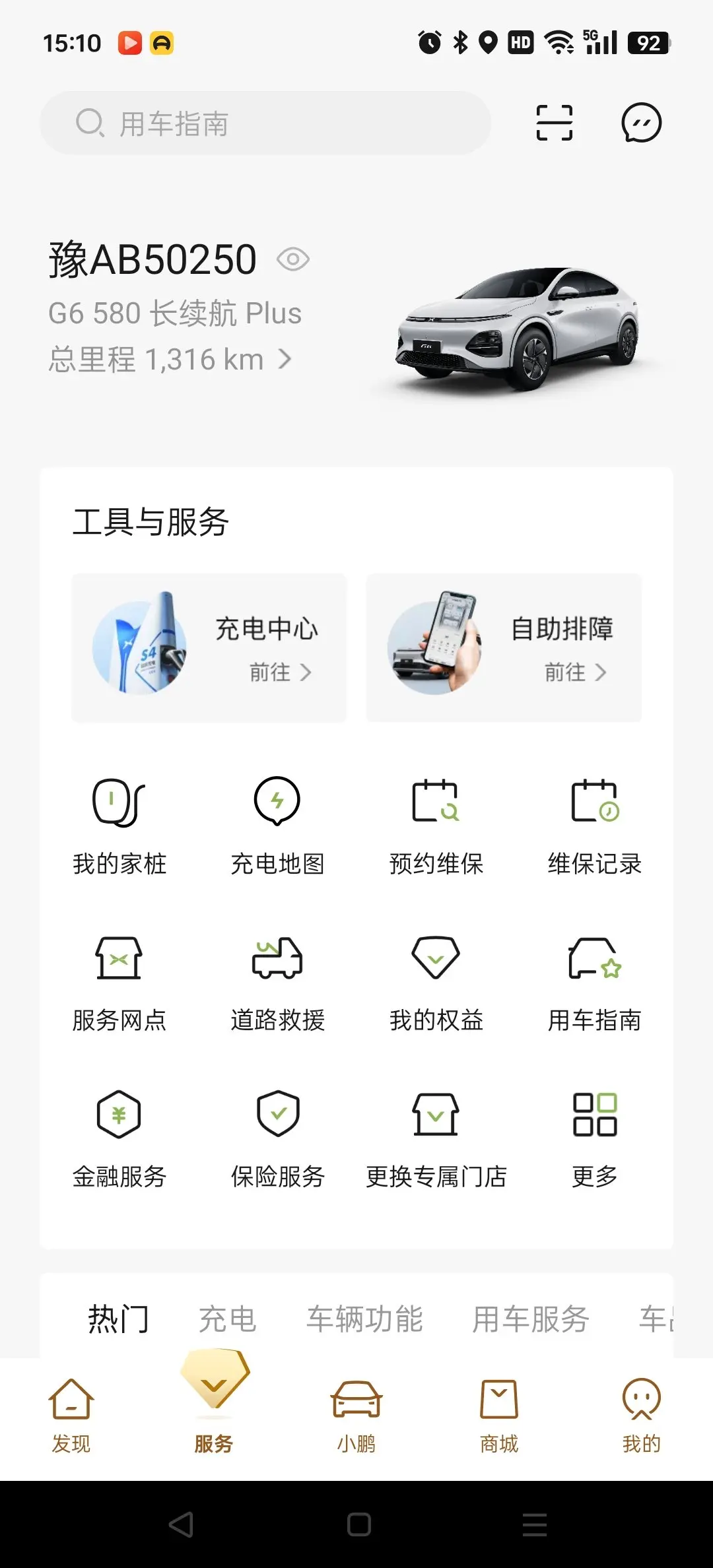Open the scan code icon
Screen dimensions: 713x1568
point(554,123)
